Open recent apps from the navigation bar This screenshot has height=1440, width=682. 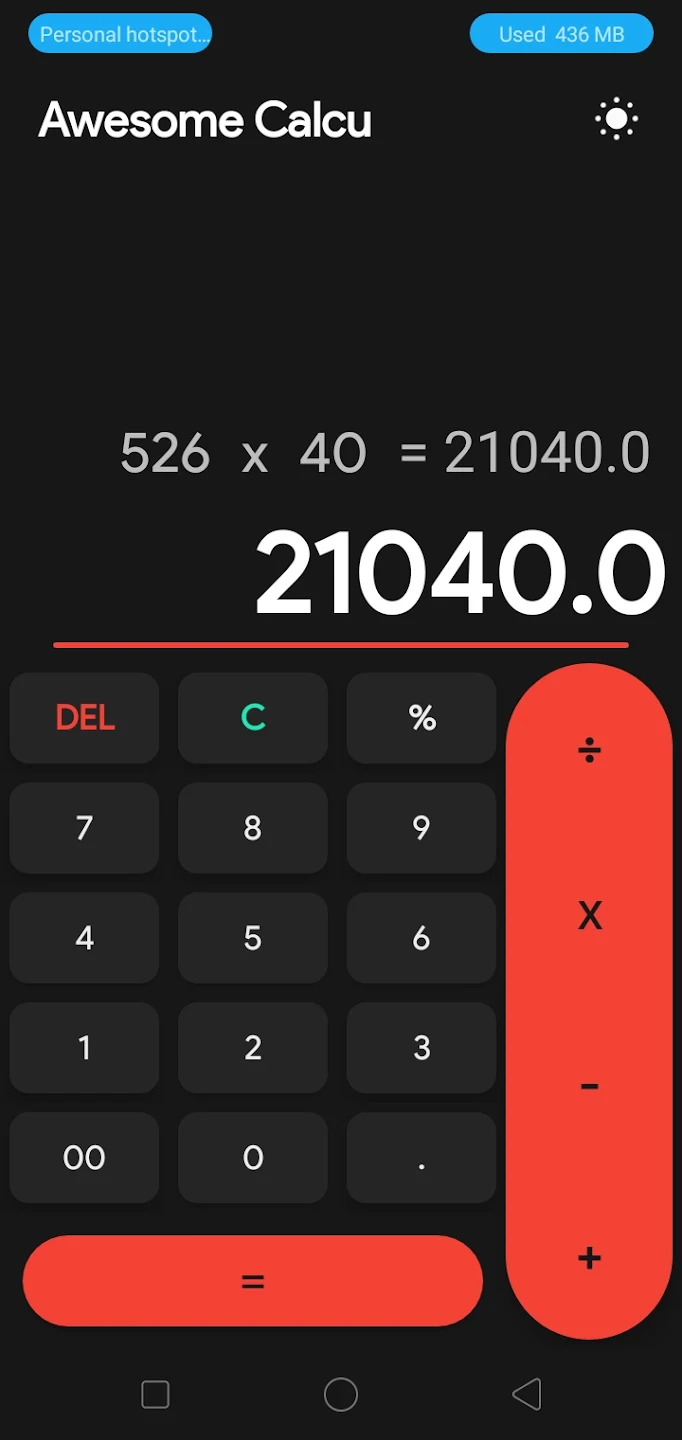click(x=155, y=1394)
